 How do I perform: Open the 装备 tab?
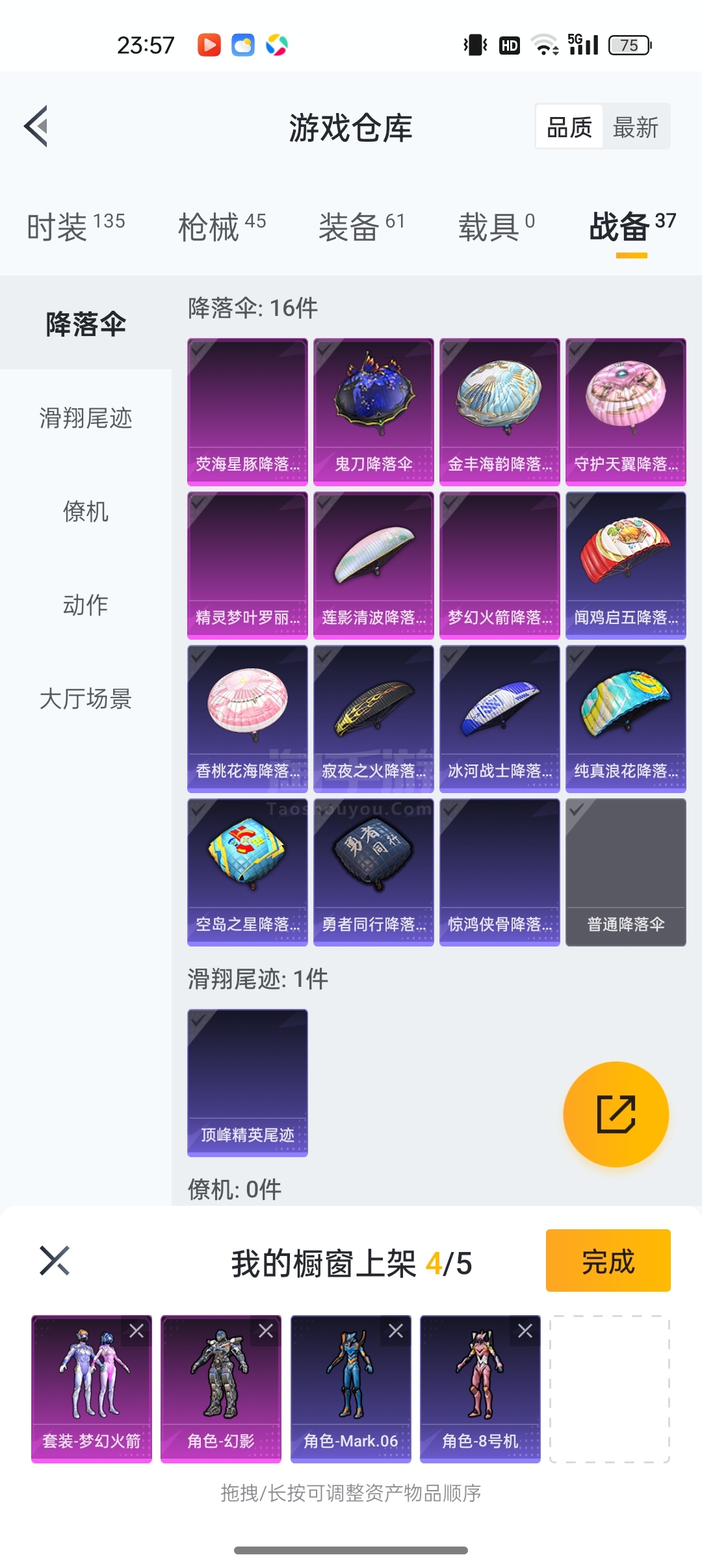pos(361,227)
